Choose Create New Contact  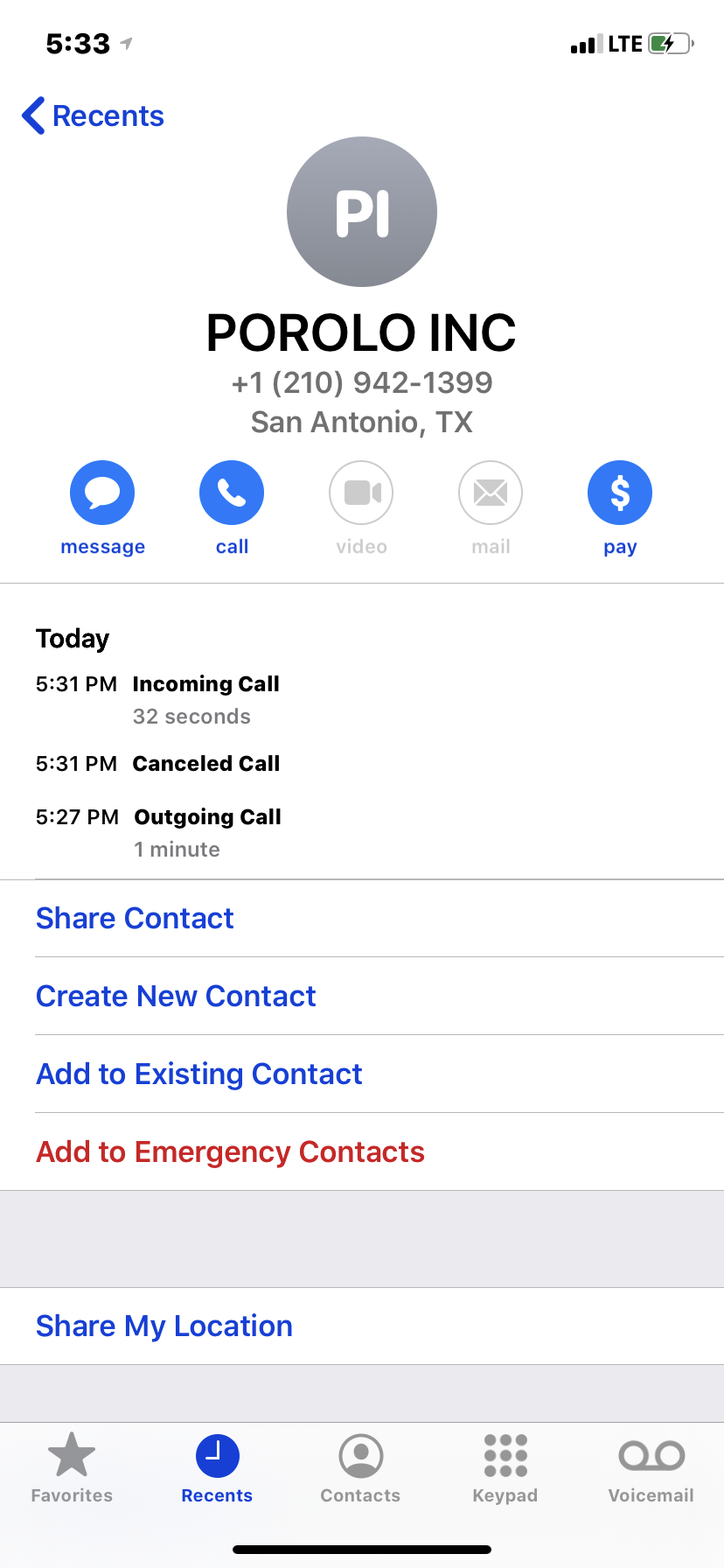[176, 996]
